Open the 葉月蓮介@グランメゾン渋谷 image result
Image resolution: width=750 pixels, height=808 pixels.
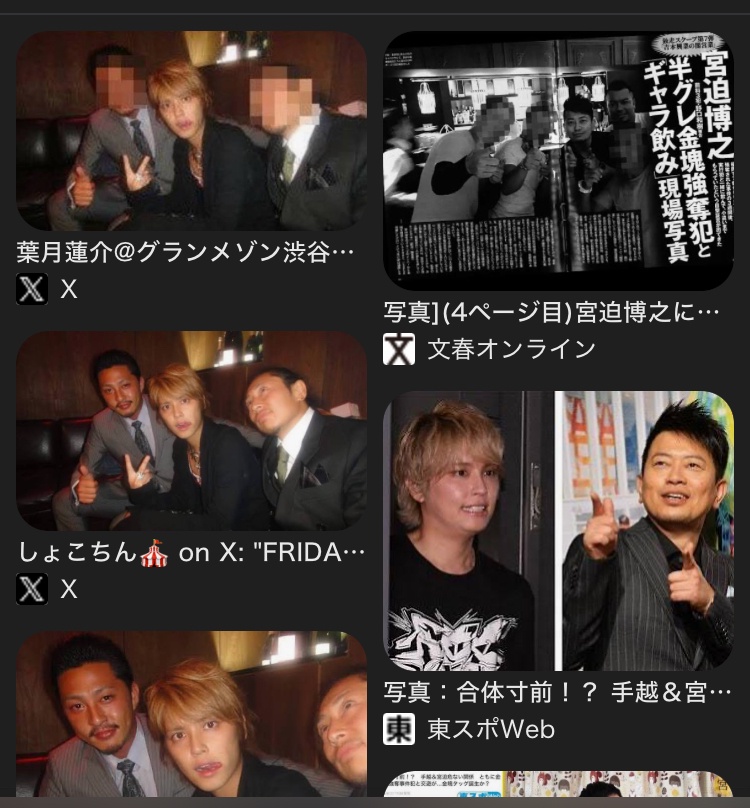[191, 131]
